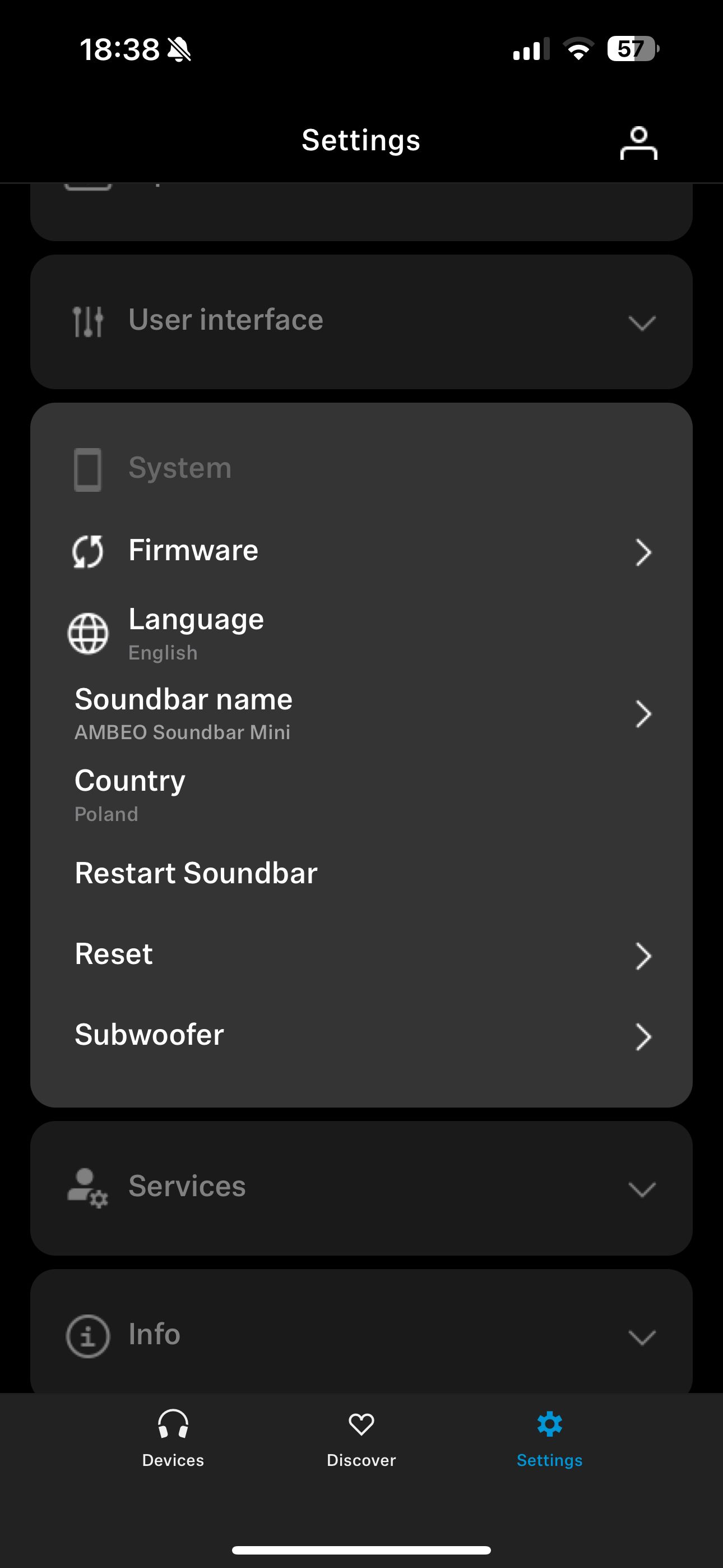723x1568 pixels.
Task: Select Restart Soundbar
Action: pyautogui.click(x=361, y=873)
